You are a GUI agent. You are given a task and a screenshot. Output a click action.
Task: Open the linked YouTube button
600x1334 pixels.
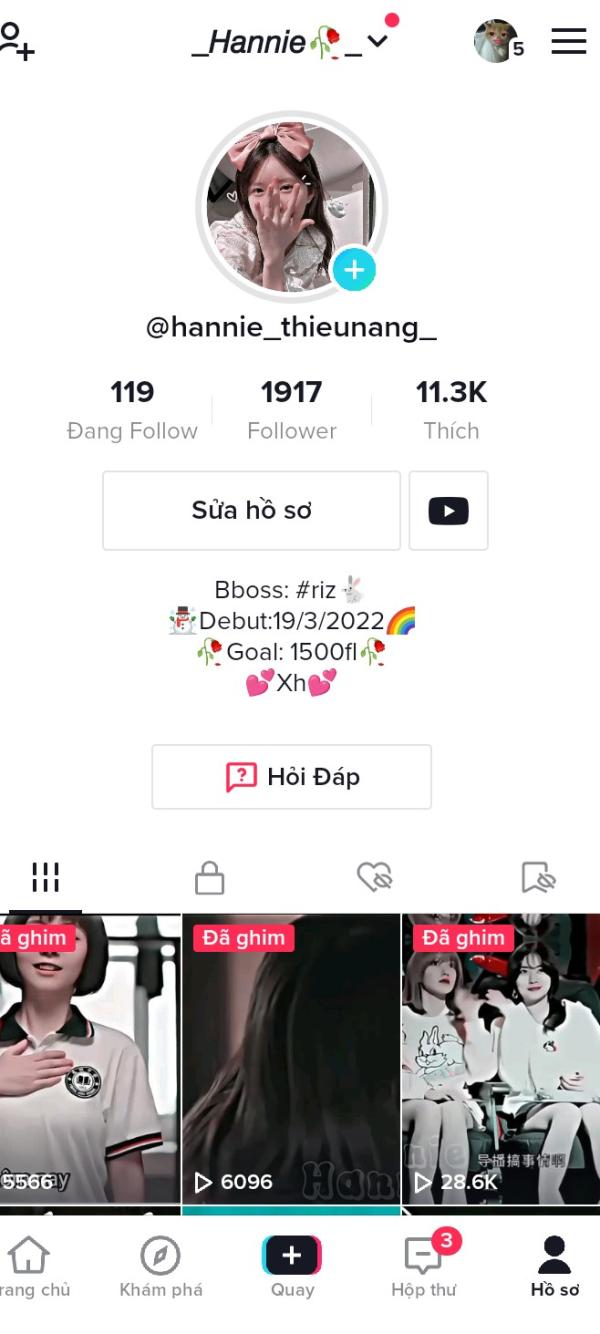[x=448, y=510]
